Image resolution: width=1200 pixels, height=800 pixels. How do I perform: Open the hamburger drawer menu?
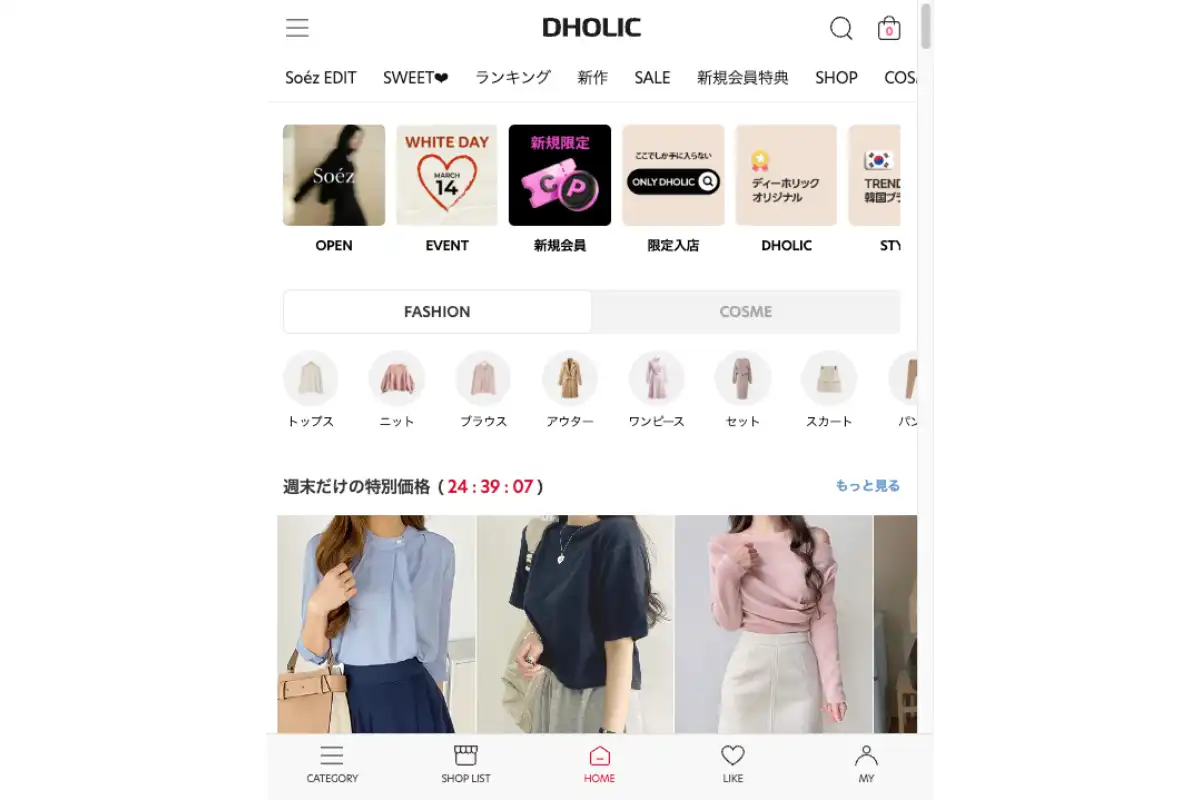pos(297,28)
